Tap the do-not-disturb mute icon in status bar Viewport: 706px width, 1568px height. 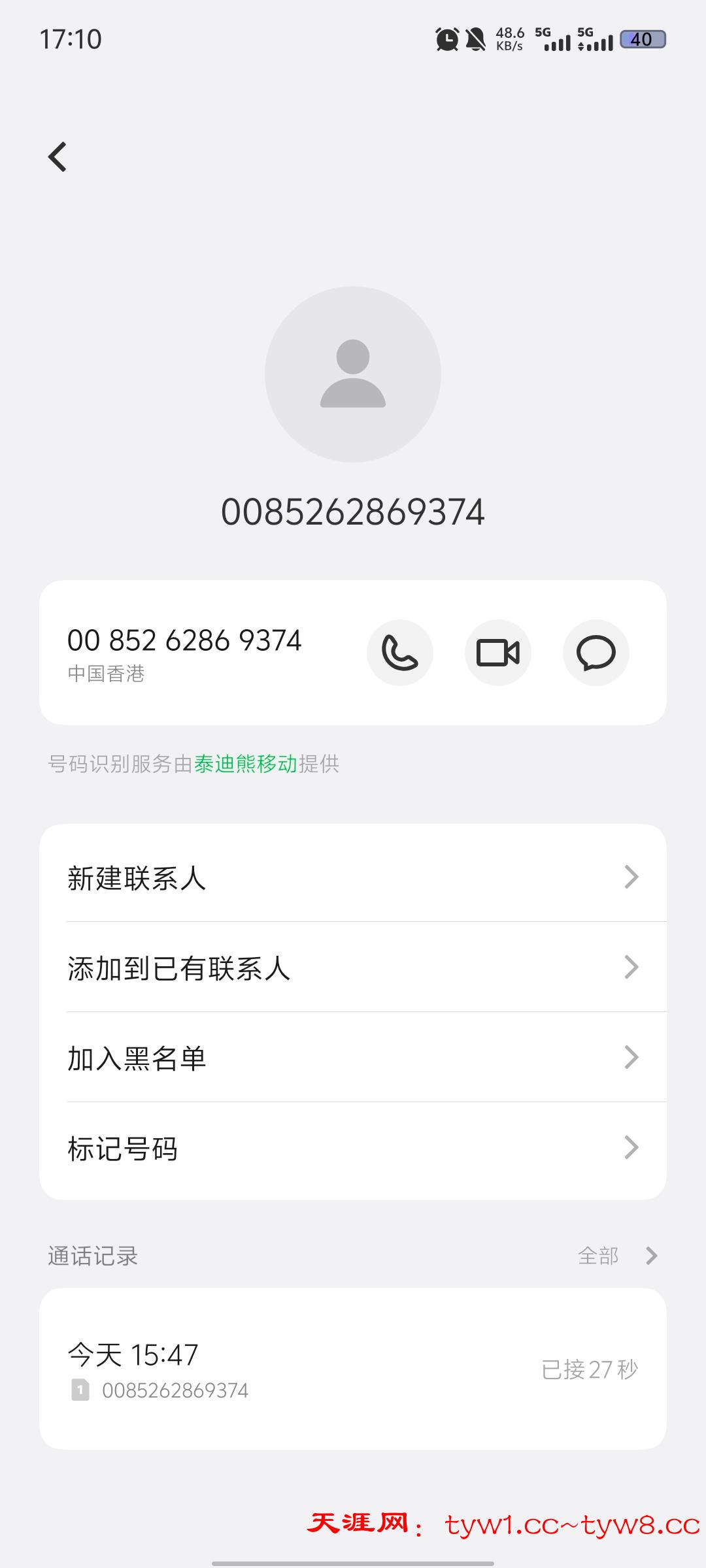(x=477, y=39)
